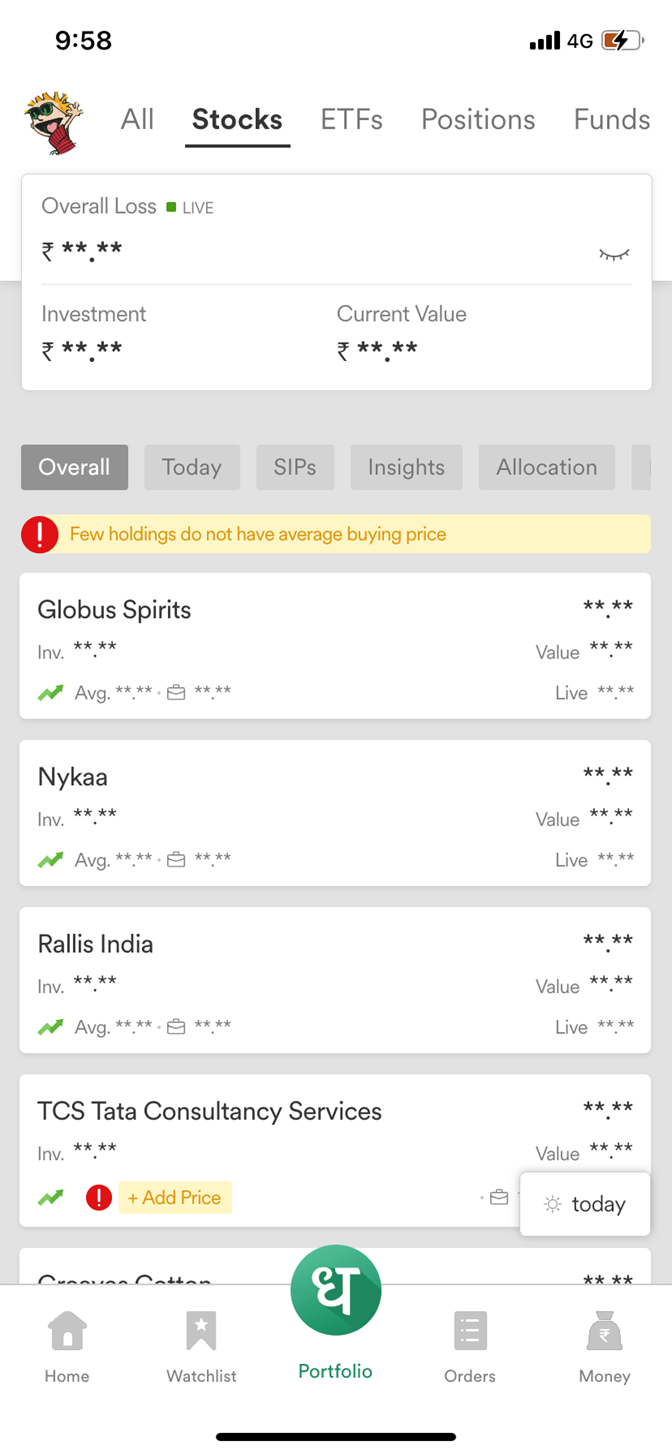Tap the floating today button
672x1454 pixels.
tap(585, 1204)
